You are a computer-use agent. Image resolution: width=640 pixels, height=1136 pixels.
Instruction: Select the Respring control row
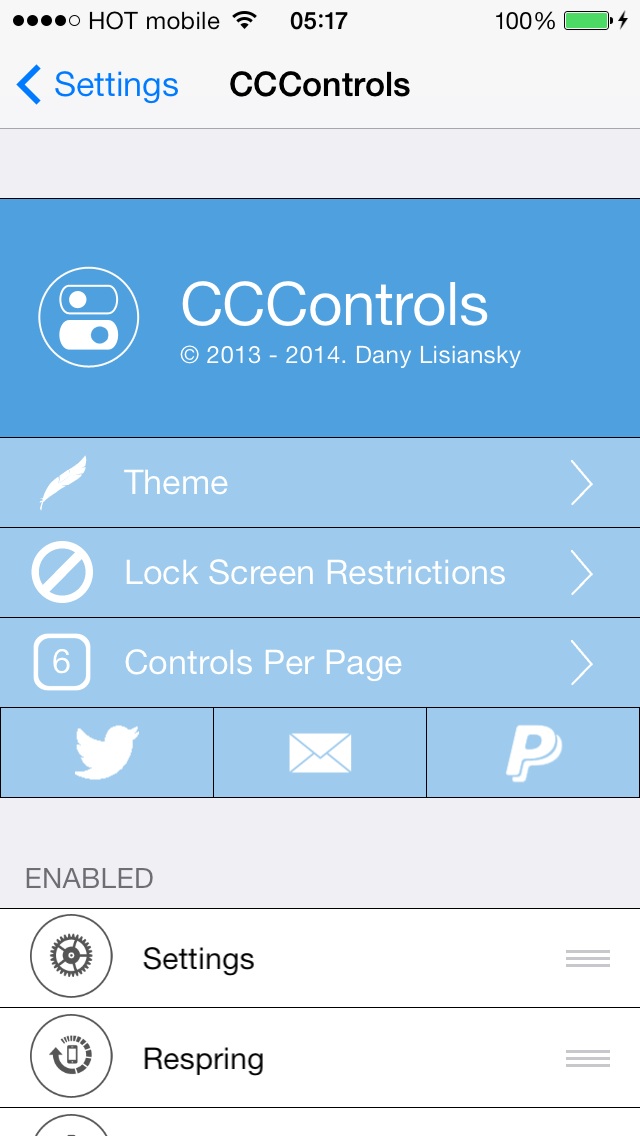(x=320, y=1058)
